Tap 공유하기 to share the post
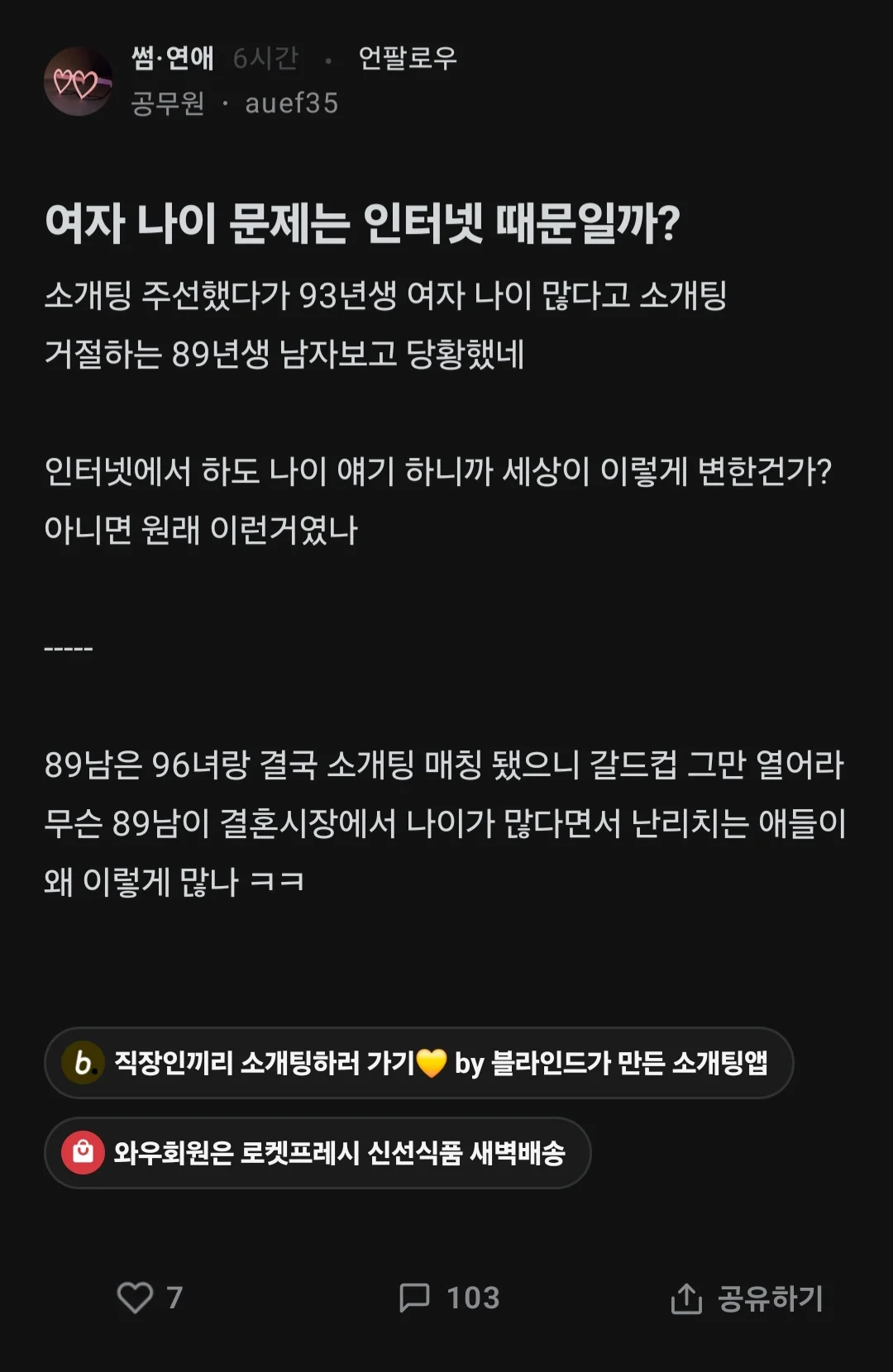The width and height of the screenshot is (893, 1372). tap(747, 1298)
